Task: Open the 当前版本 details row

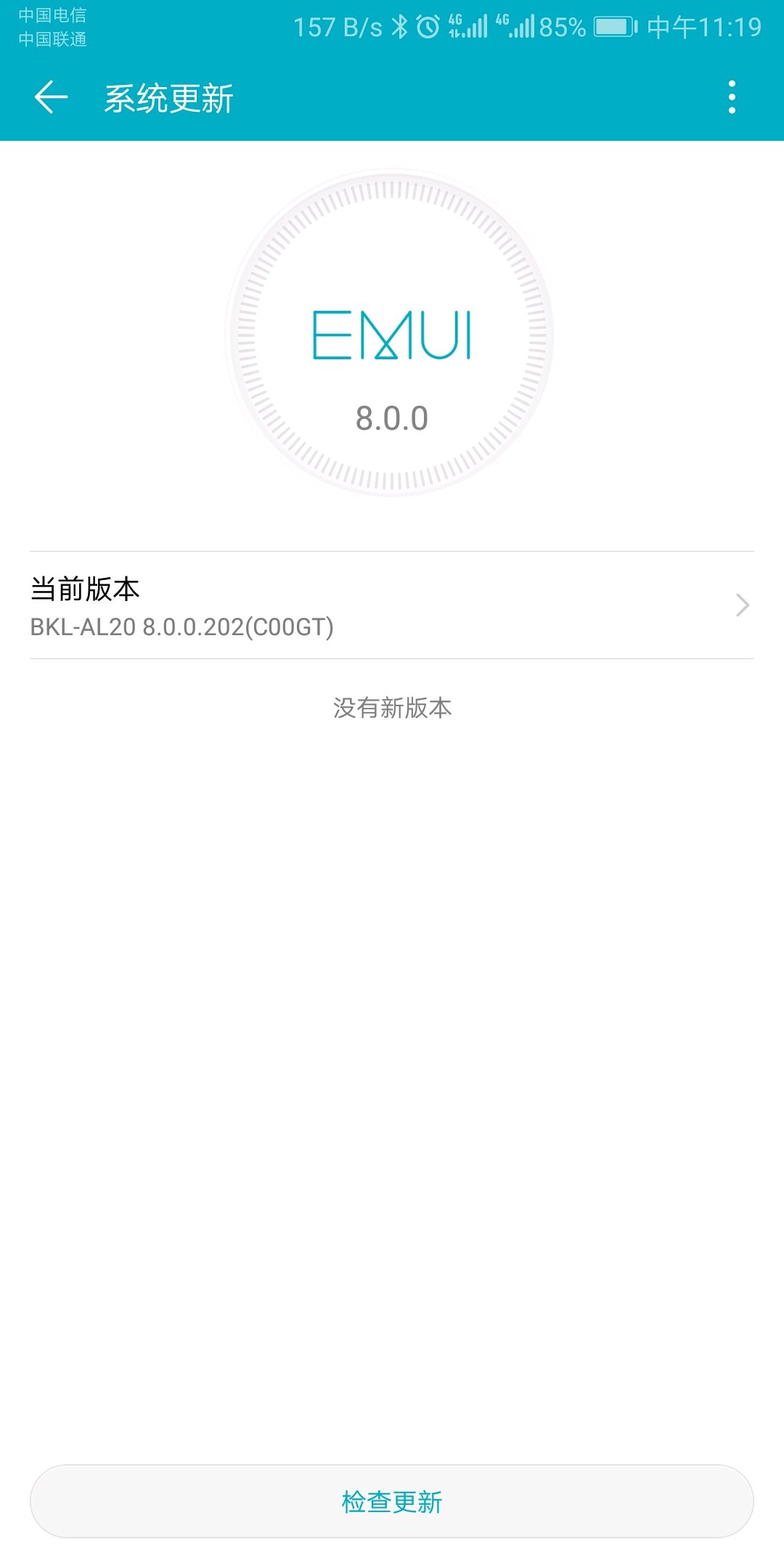Action: (x=392, y=605)
